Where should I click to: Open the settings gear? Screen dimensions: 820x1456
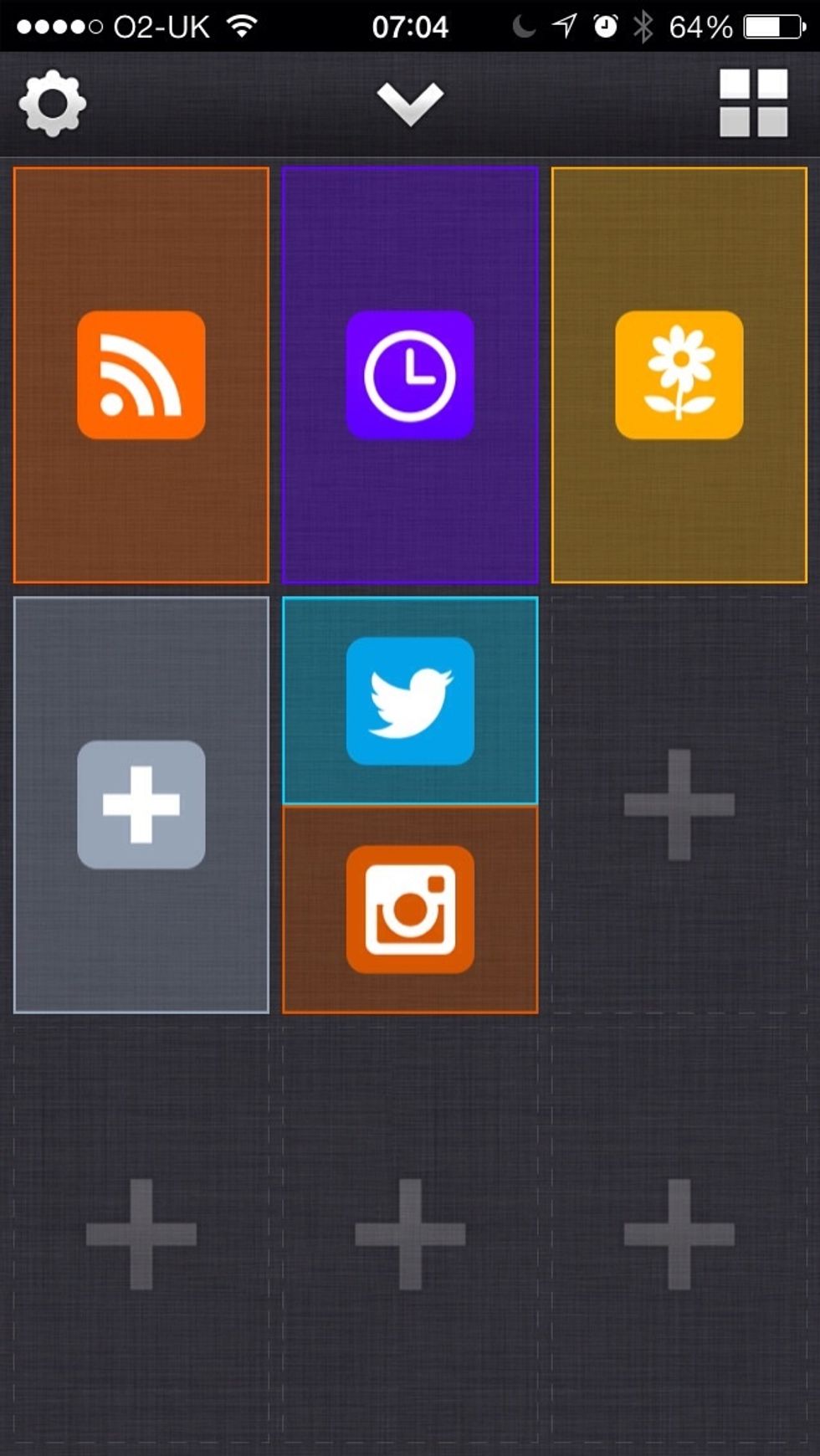(52, 104)
